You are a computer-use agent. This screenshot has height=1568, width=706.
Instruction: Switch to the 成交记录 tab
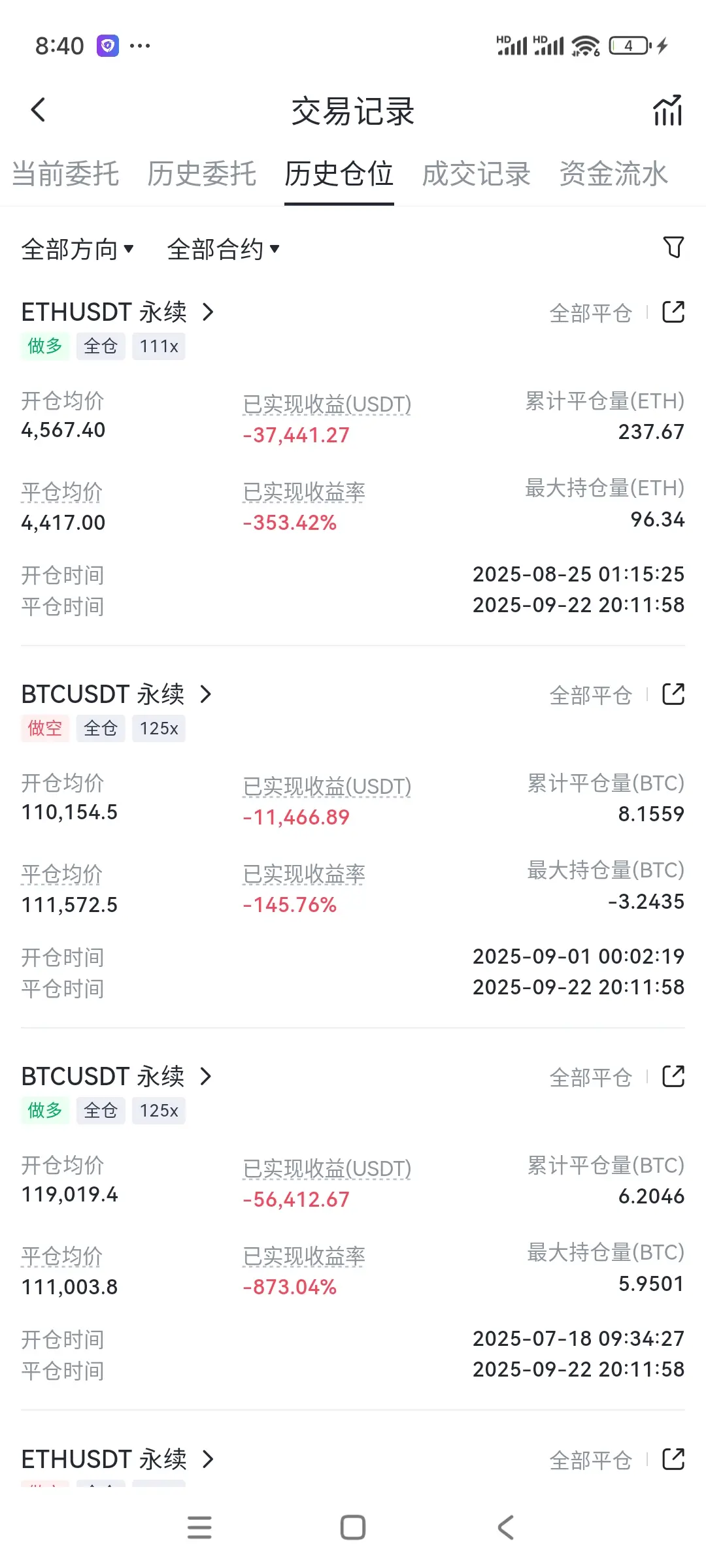tap(476, 174)
